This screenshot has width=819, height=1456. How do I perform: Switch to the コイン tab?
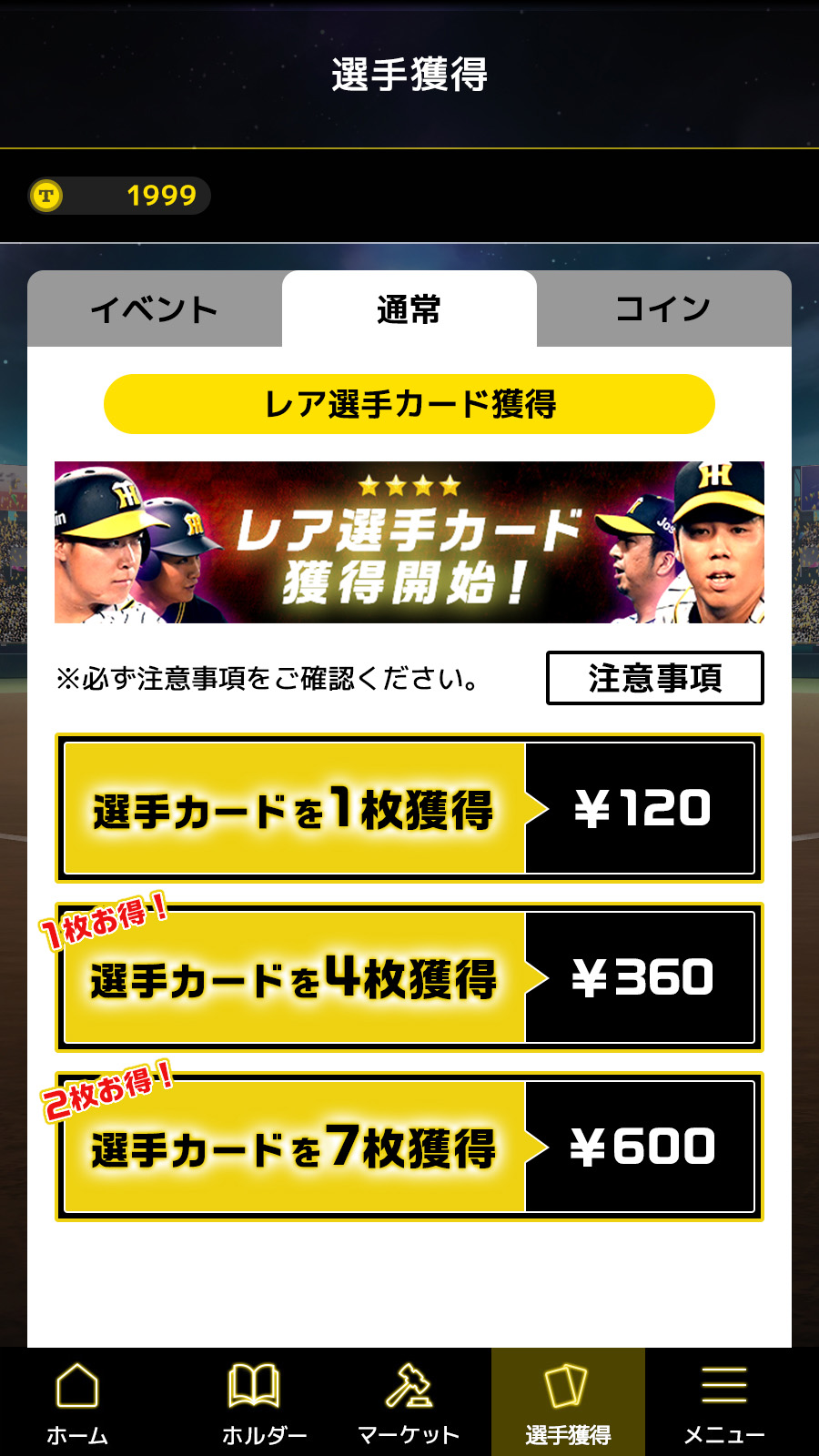[664, 308]
